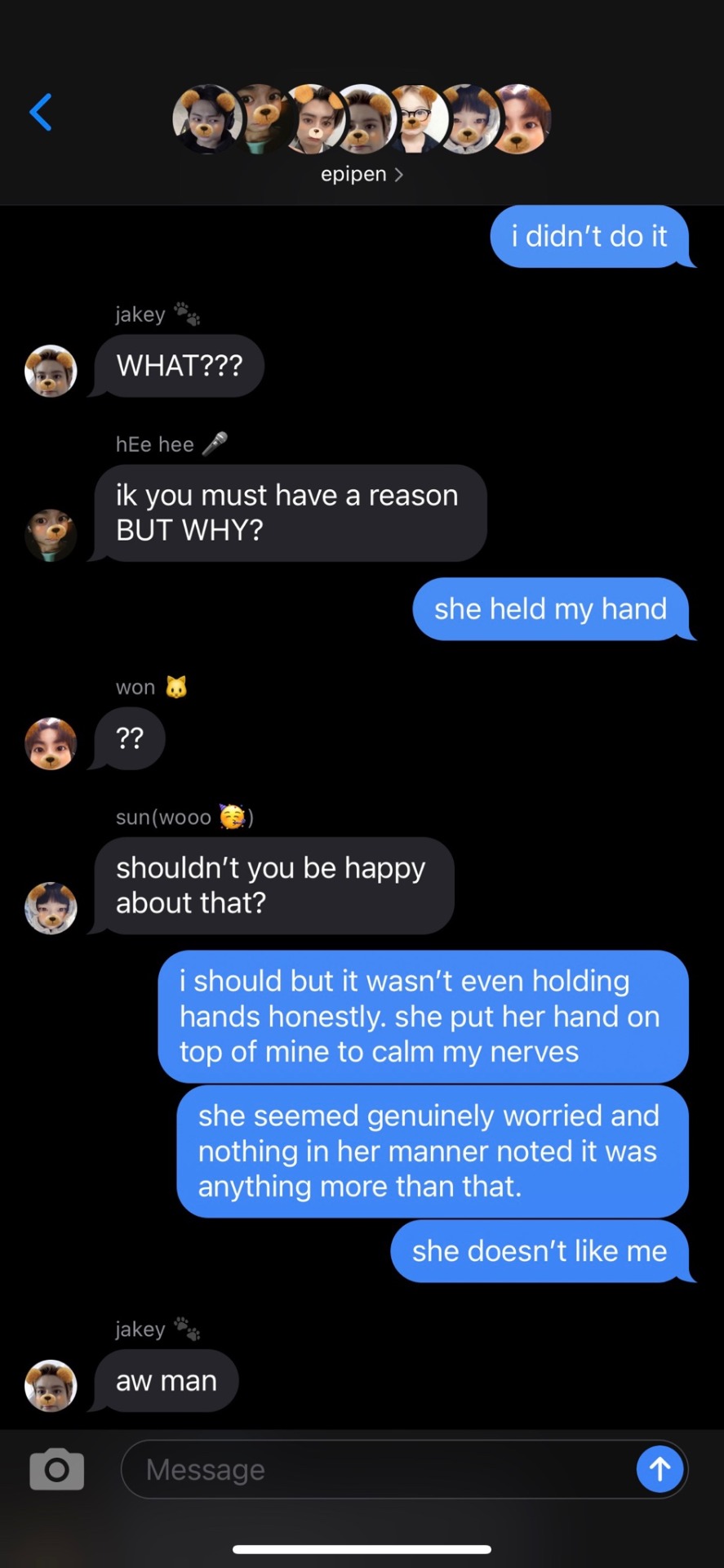The image size is (724, 1568).
Task: Go back to the conversations list
Action: point(41,113)
